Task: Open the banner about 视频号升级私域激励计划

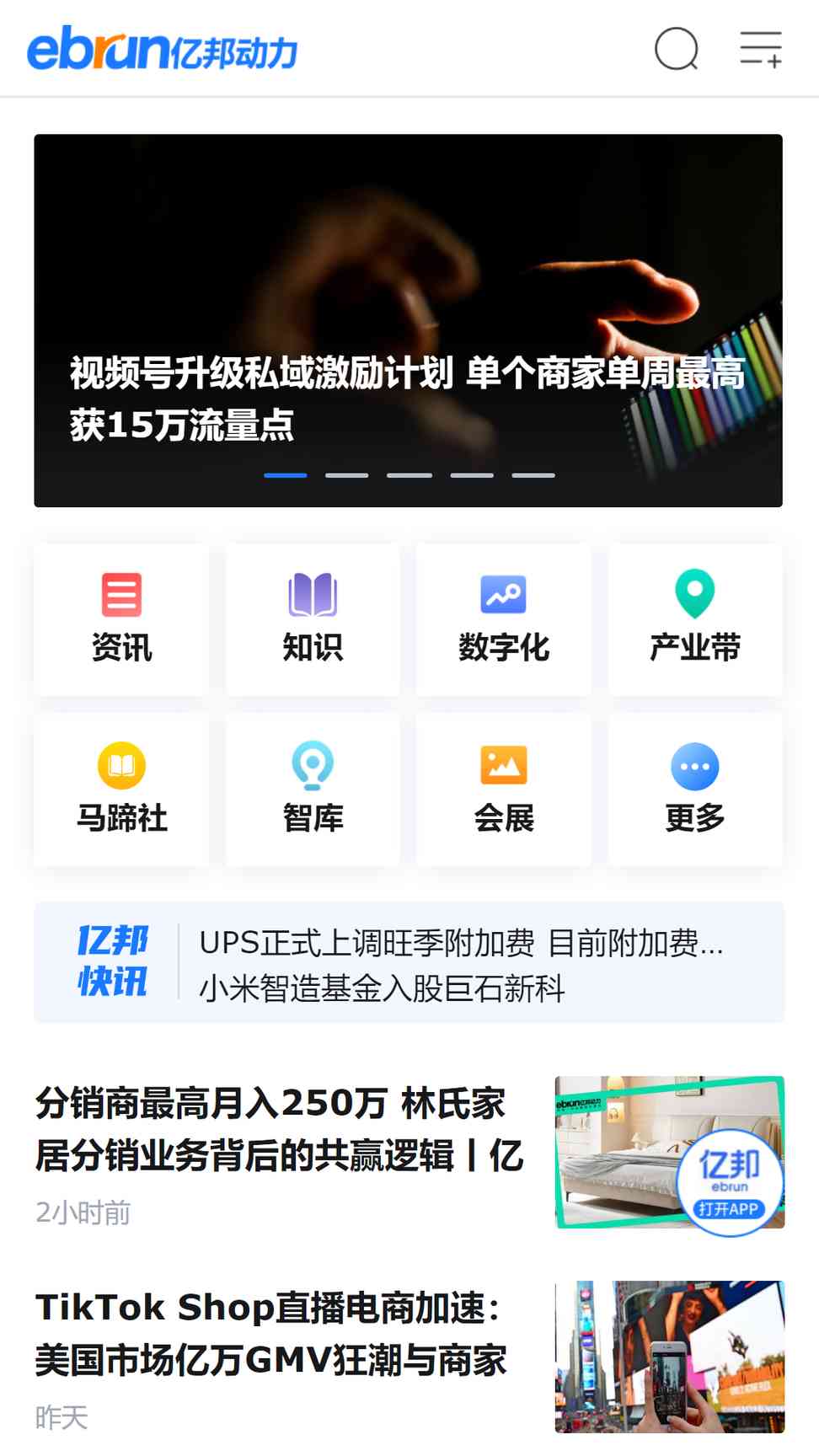Action: pos(408,320)
